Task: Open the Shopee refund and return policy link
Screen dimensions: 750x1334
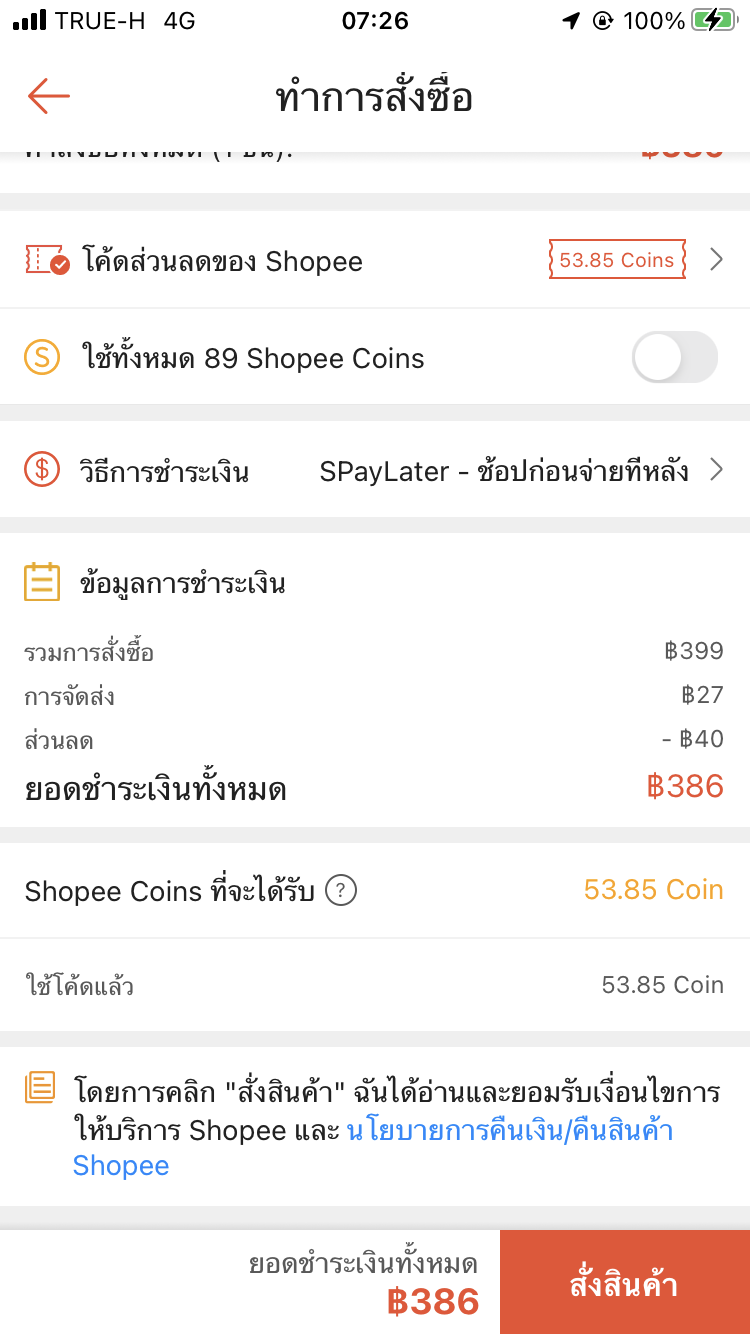Action: coord(373,1148)
